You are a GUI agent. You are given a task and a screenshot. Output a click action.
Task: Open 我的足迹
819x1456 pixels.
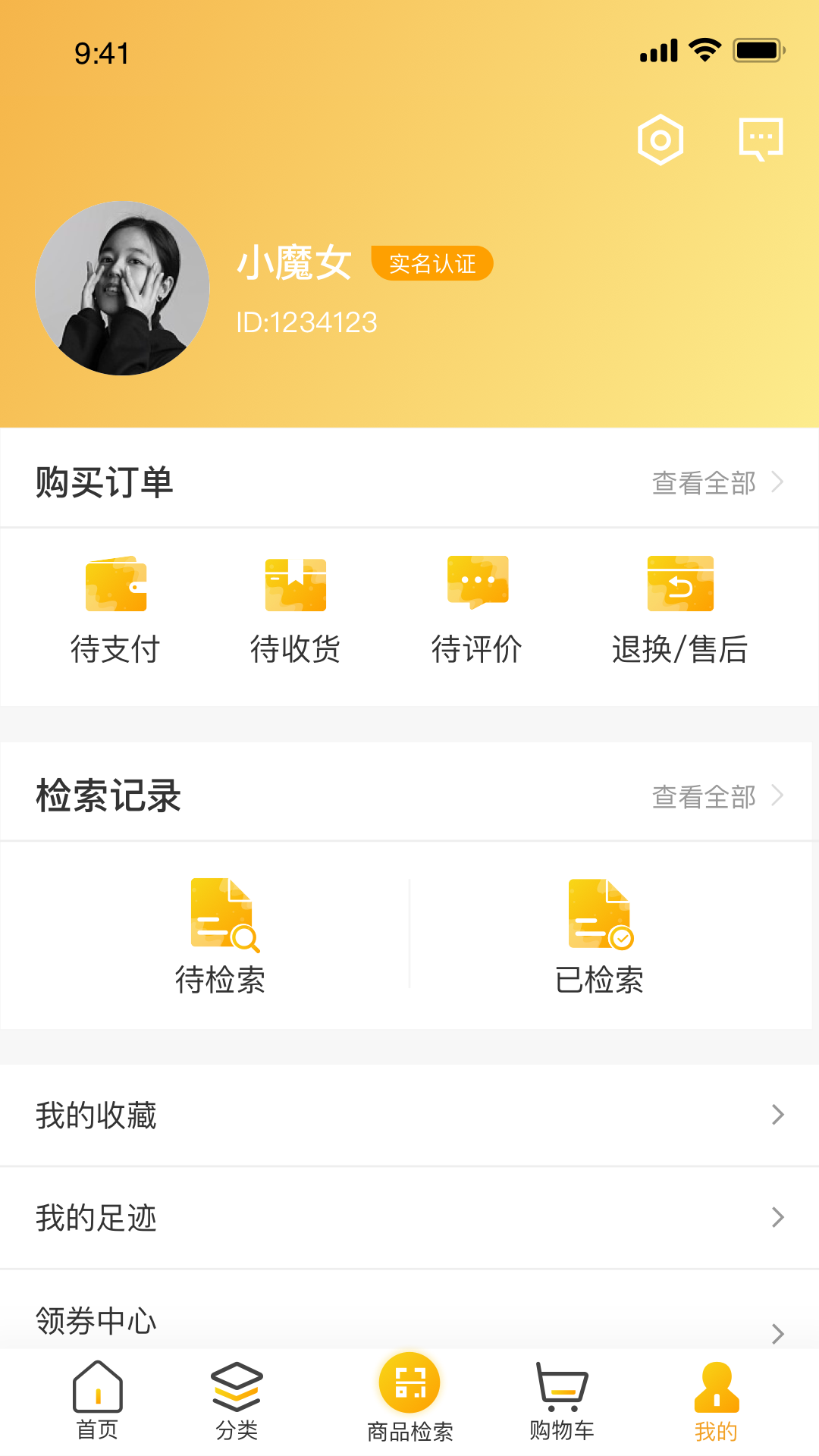pyautogui.click(x=409, y=1218)
